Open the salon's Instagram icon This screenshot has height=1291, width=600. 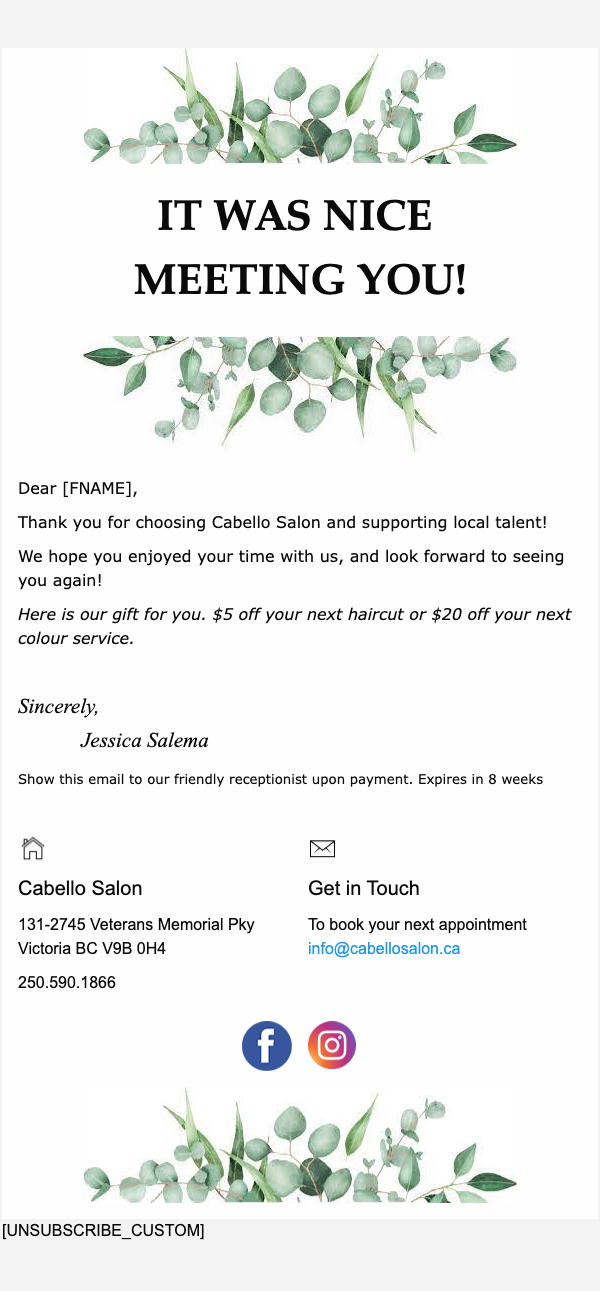pyautogui.click(x=332, y=1045)
